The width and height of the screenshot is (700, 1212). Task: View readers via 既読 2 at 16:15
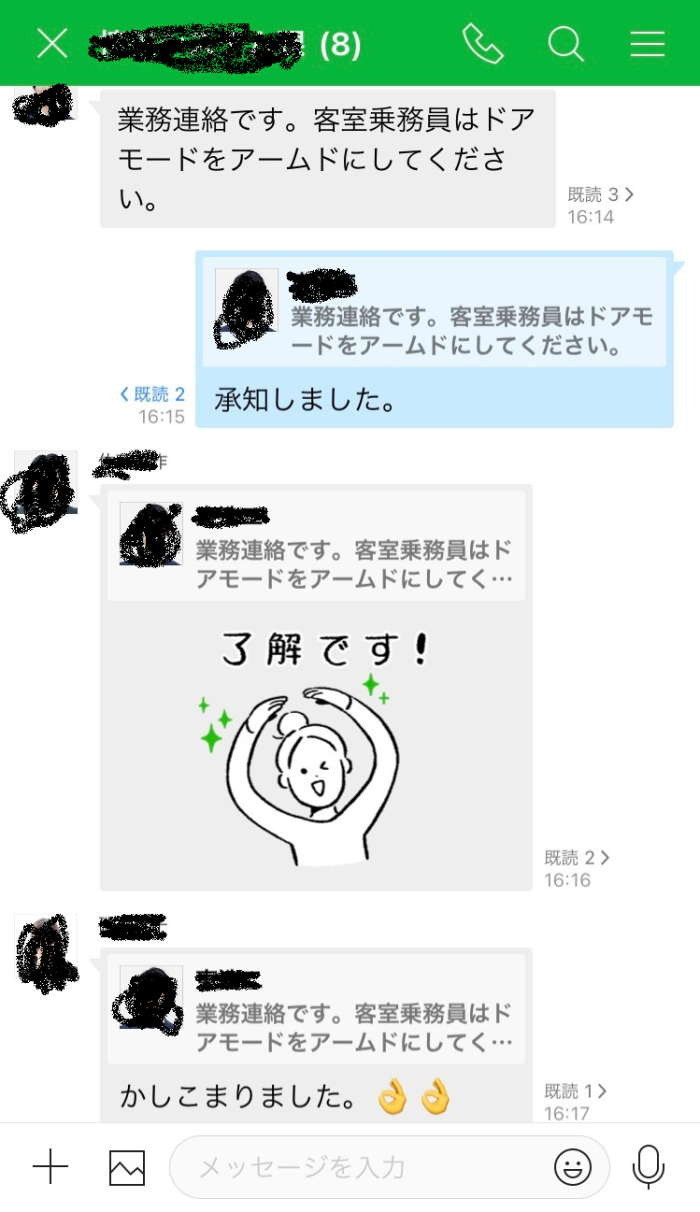pyautogui.click(x=152, y=394)
